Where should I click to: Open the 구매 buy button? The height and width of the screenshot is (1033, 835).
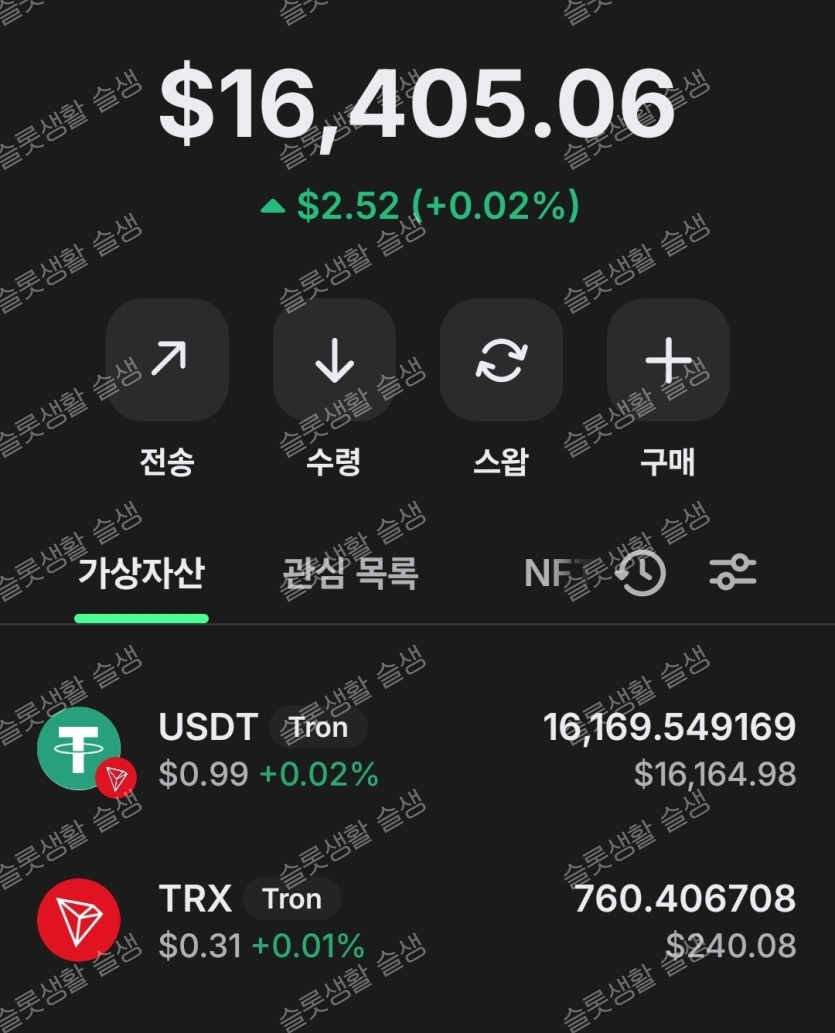coord(668,360)
